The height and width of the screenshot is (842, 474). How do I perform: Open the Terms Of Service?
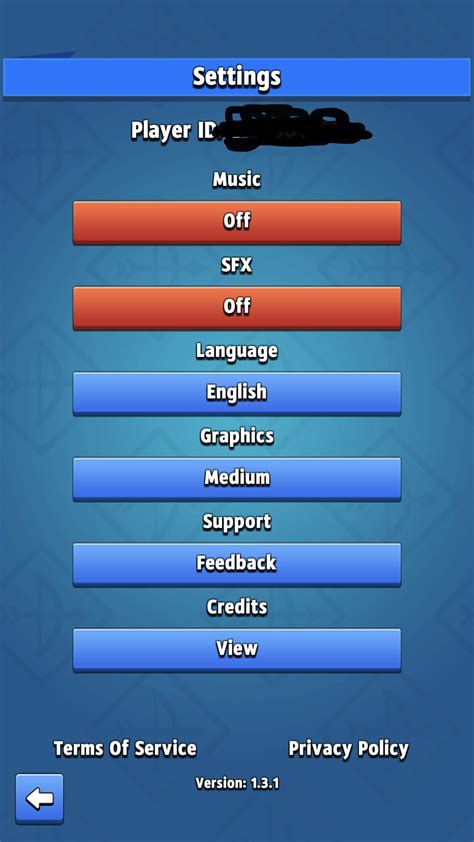[125, 748]
